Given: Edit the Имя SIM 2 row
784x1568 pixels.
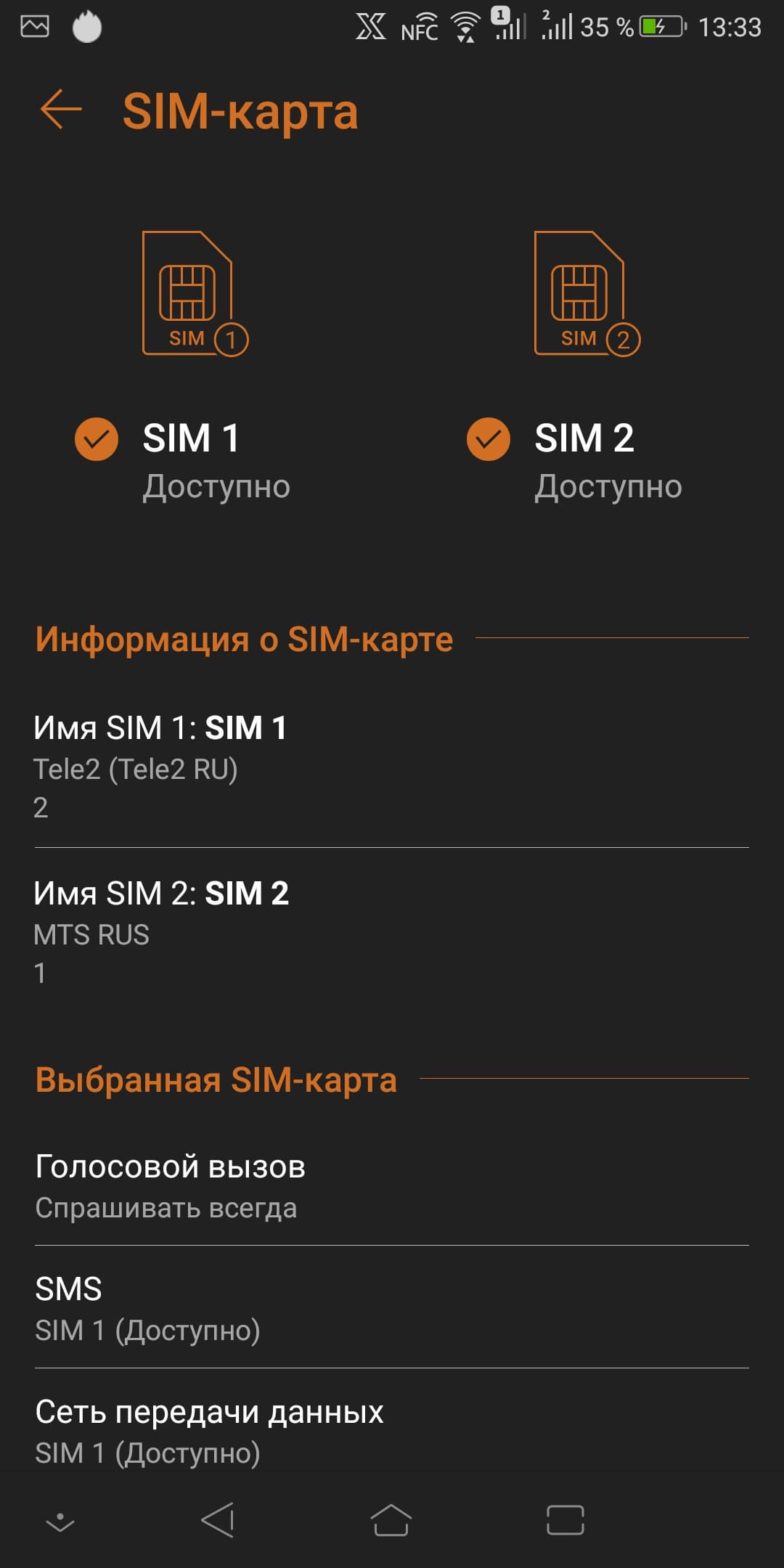Looking at the screenshot, I should tap(392, 931).
